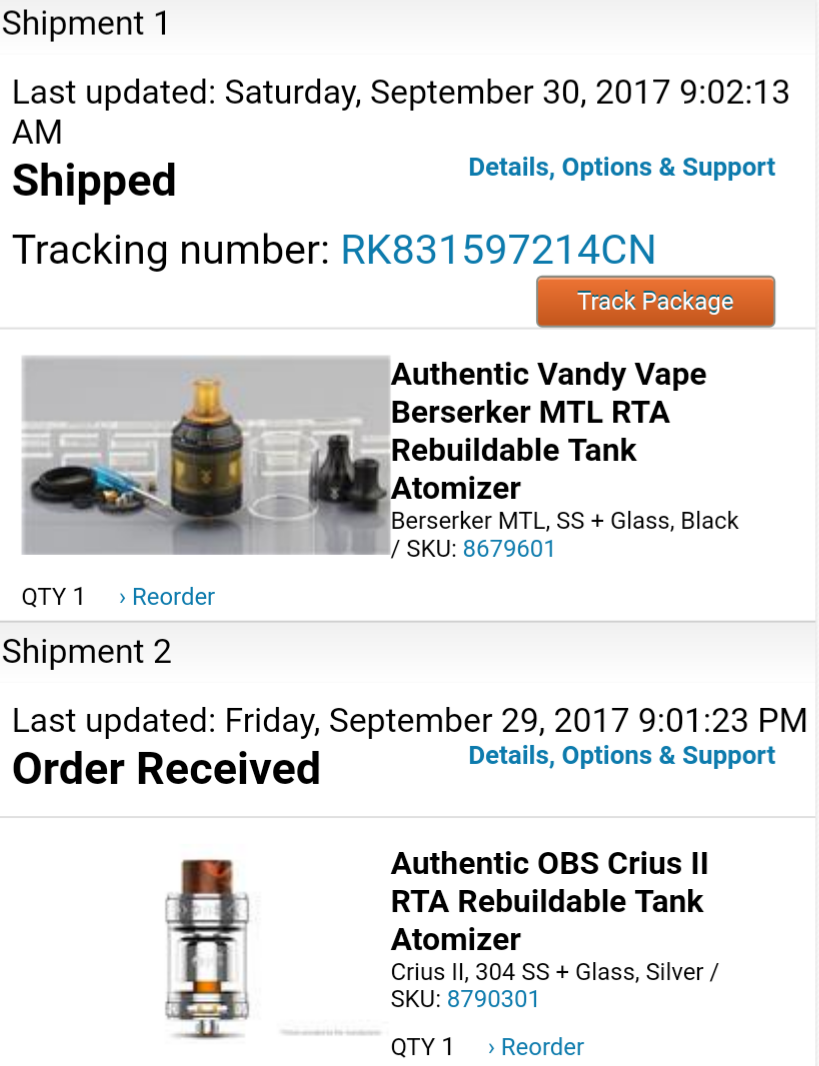Image resolution: width=819 pixels, height=1066 pixels.
Task: Reorder the OBS Crius II RTA
Action: tap(536, 1047)
